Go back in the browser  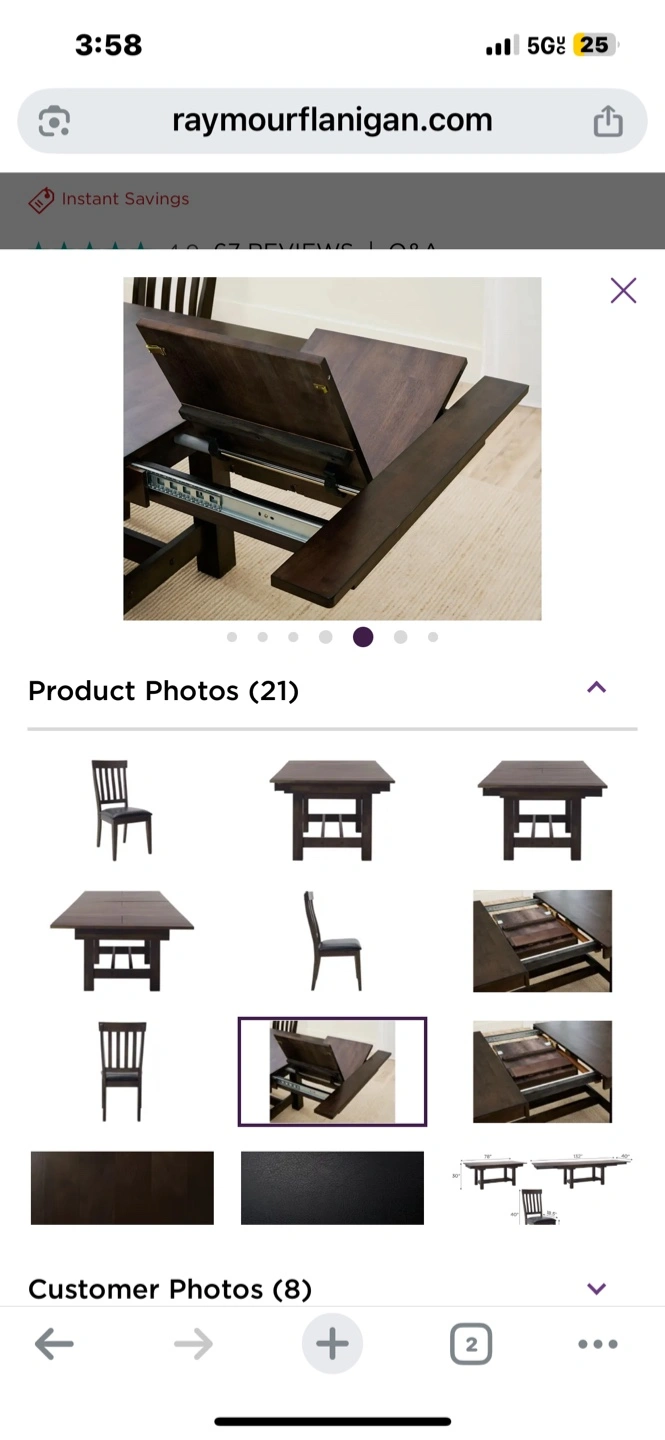pos(54,1344)
